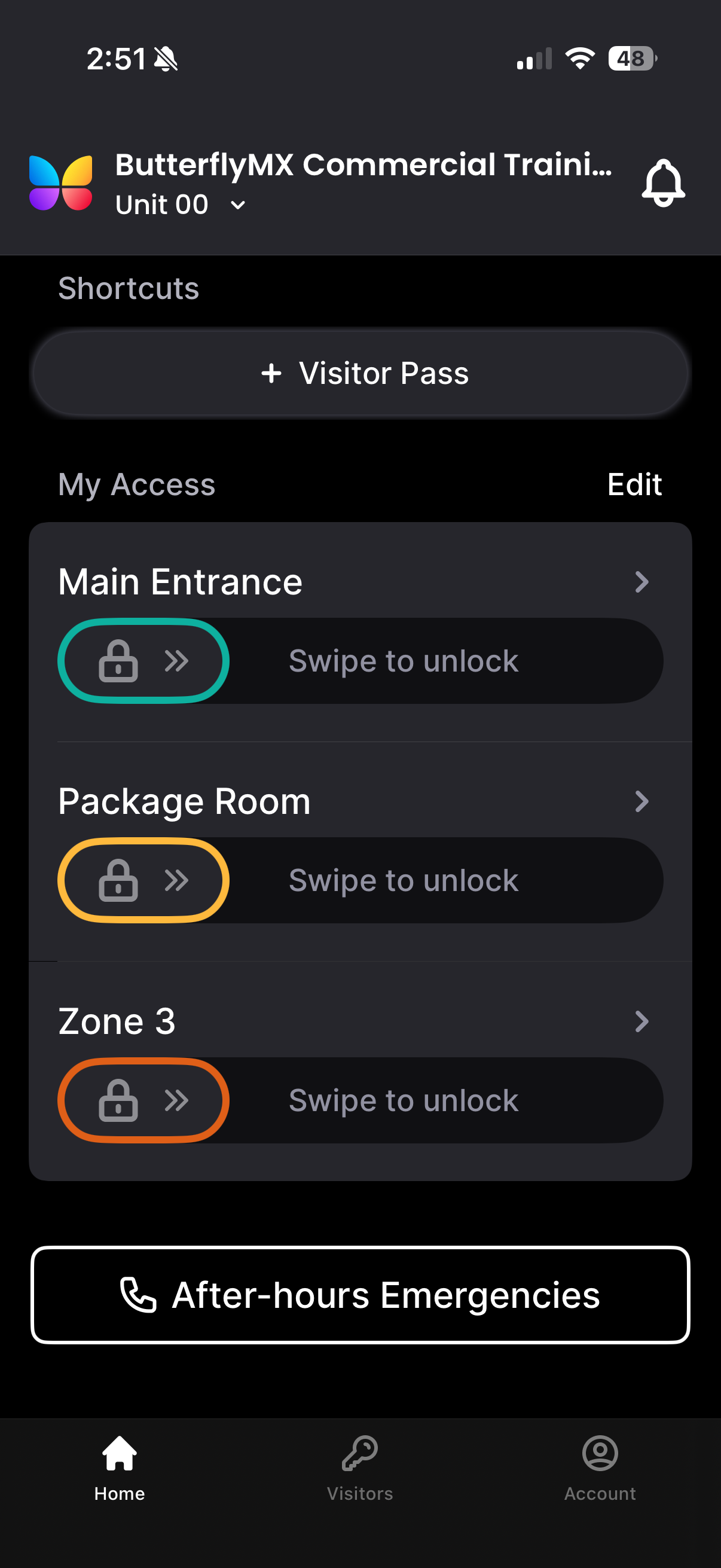Tap the Package Room lock handle
Screen dimensions: 721x1568
click(x=143, y=880)
